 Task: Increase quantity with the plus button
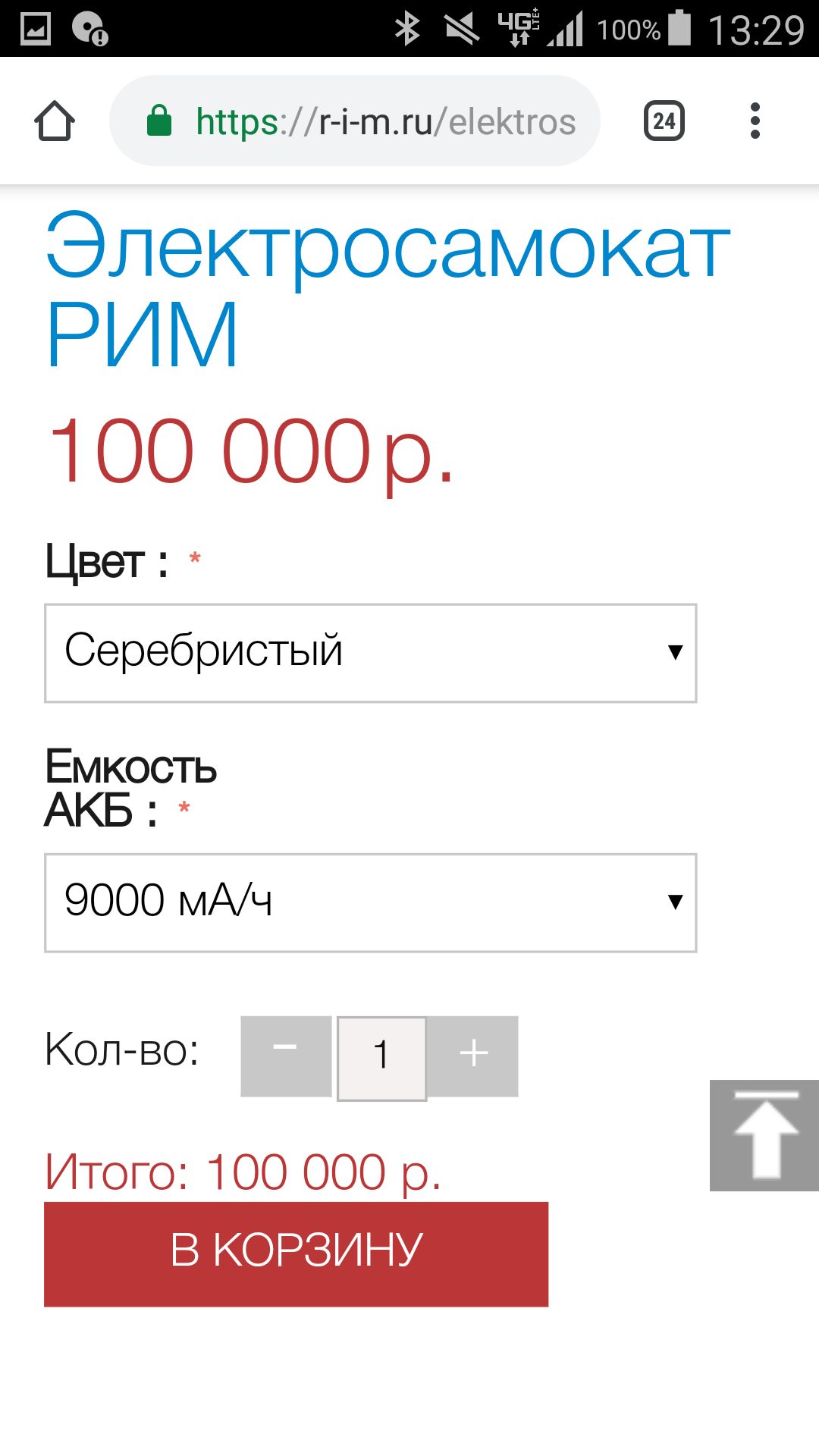click(x=473, y=1056)
